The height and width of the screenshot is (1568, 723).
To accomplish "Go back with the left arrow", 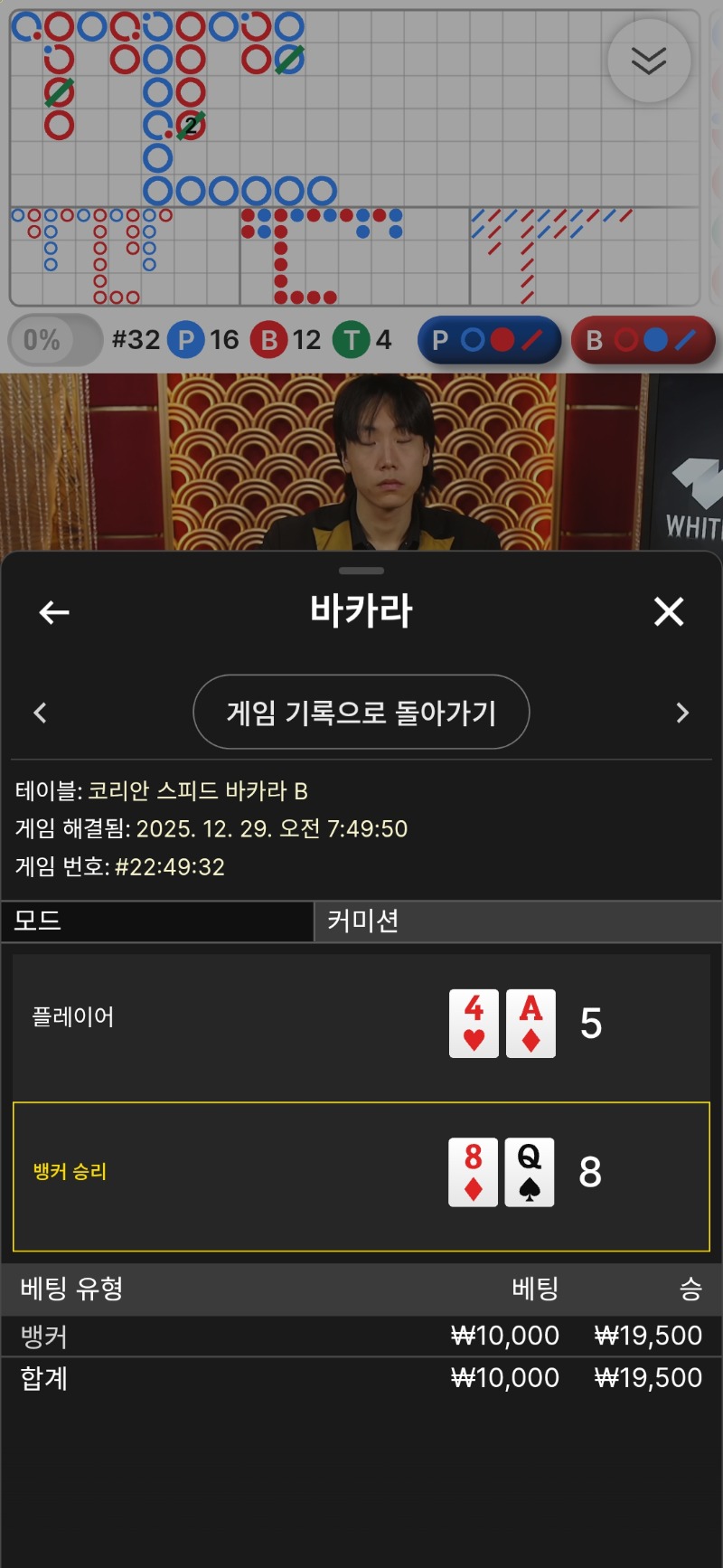I will click(x=54, y=613).
